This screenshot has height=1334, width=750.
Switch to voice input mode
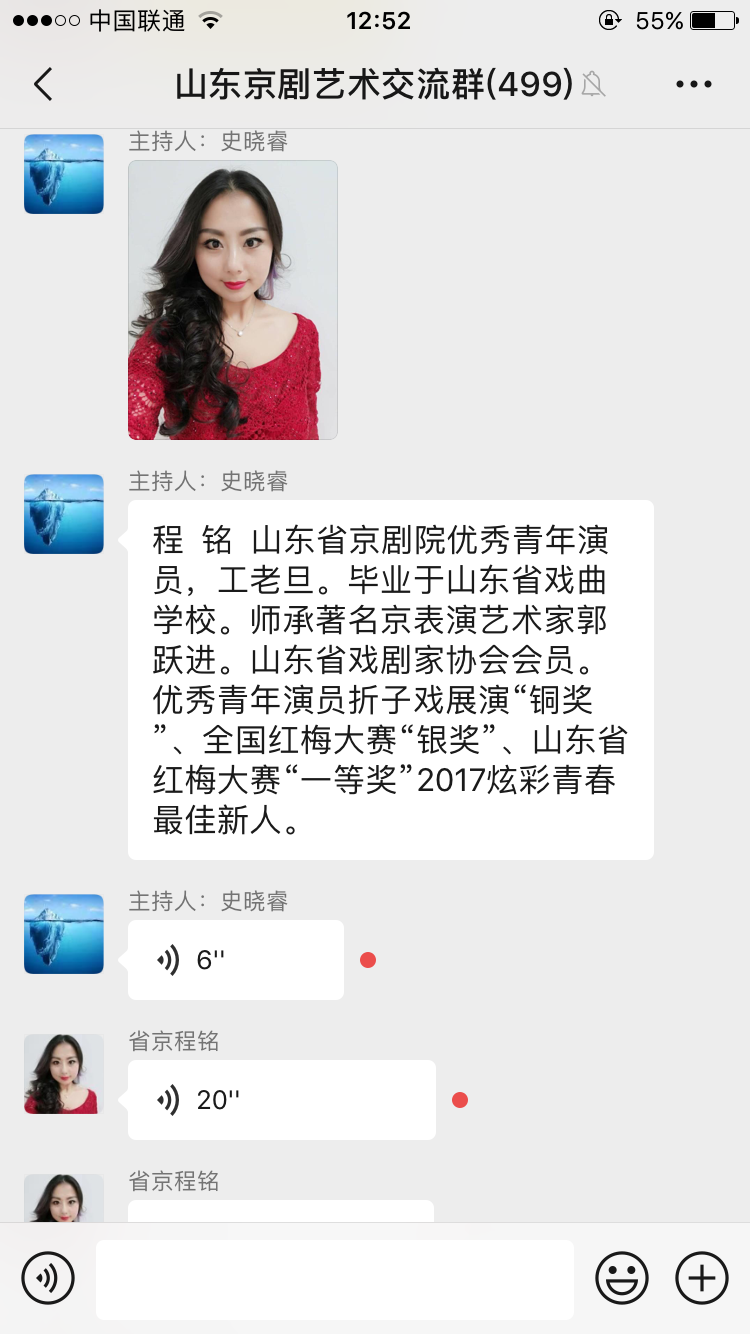point(48,1278)
